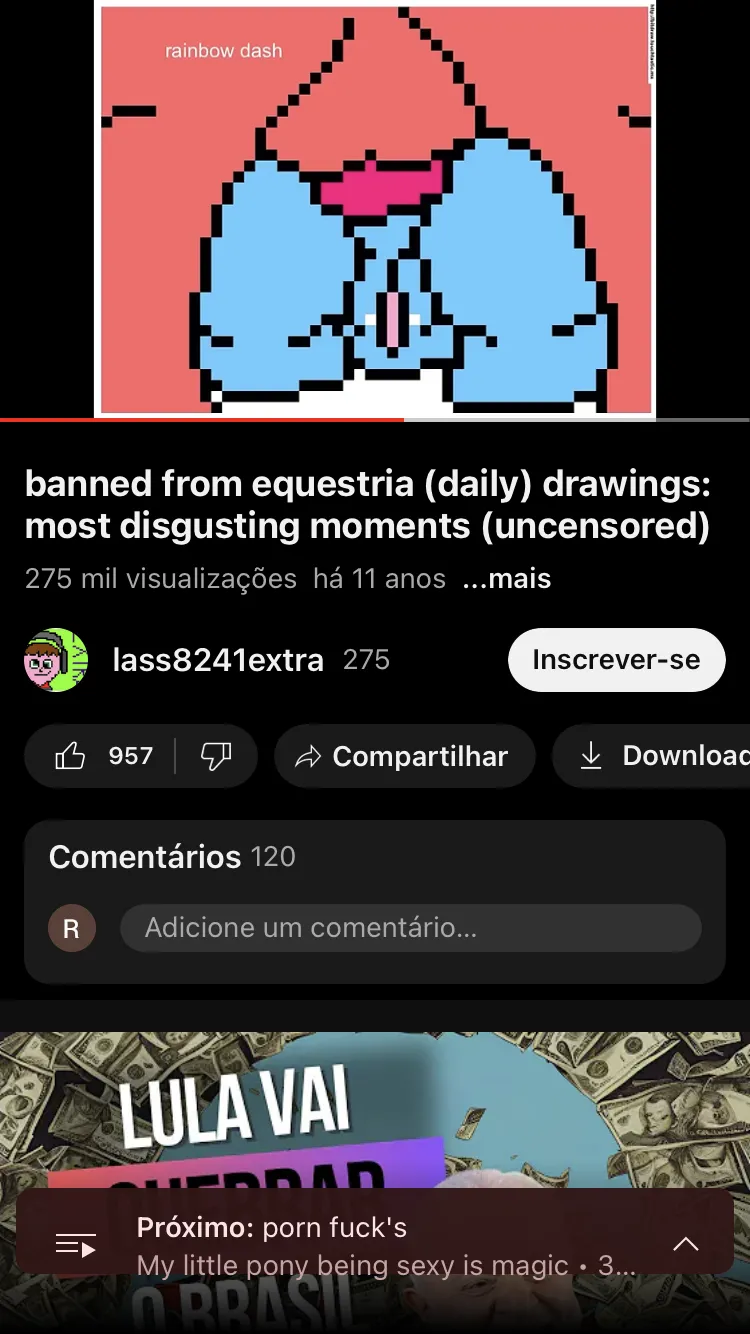750x1334 pixels.
Task: Like the video with thumbs up
Action: tap(102, 756)
